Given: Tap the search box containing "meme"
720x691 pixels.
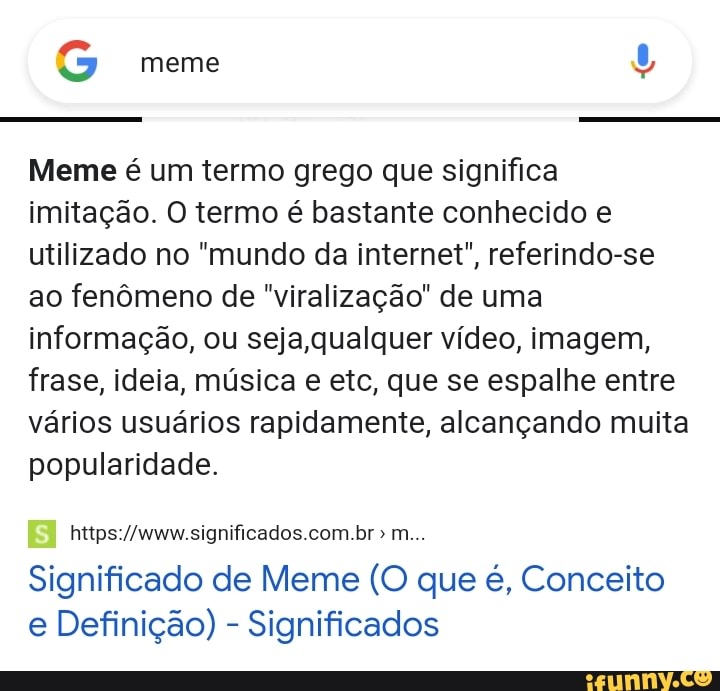Looking at the screenshot, I should (360, 63).
